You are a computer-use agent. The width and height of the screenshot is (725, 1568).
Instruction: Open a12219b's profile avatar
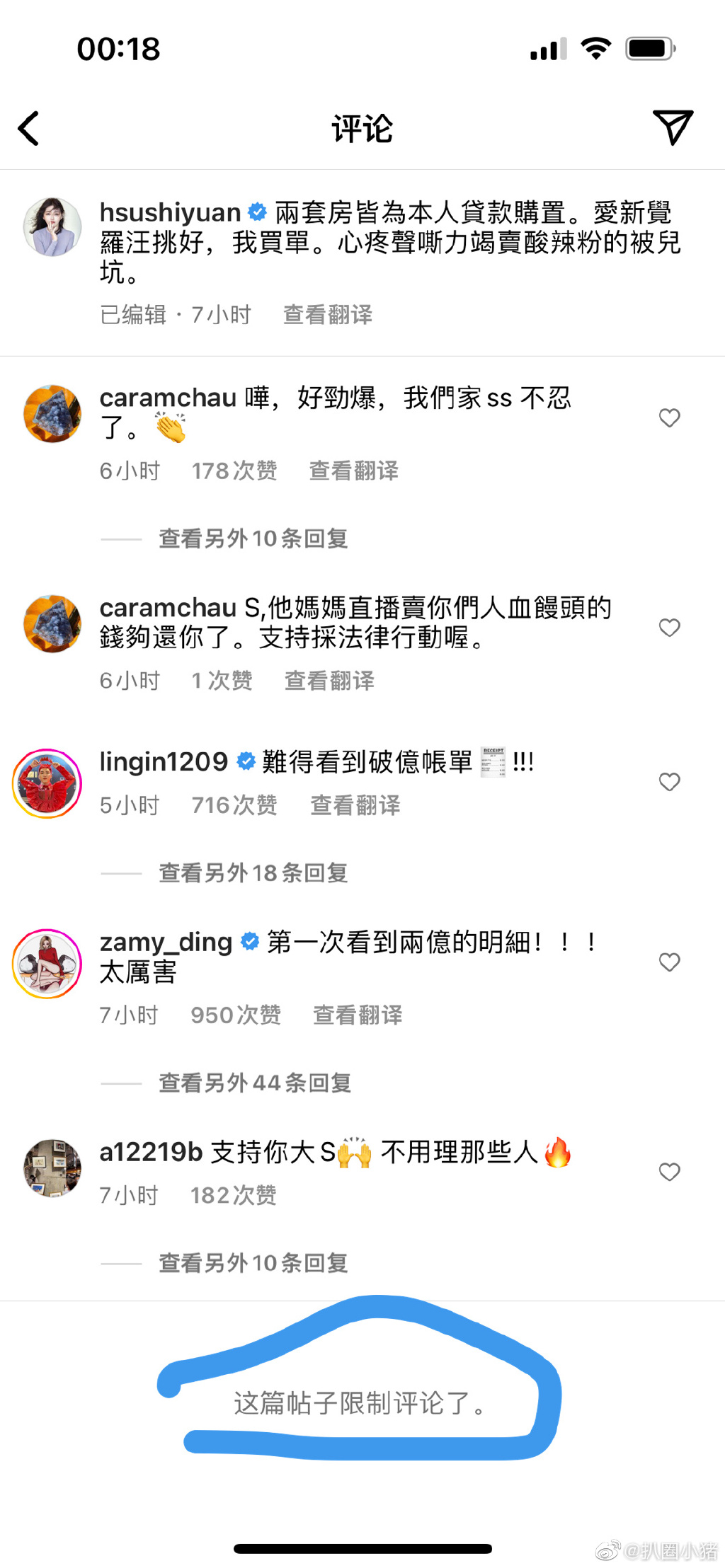click(x=52, y=1168)
